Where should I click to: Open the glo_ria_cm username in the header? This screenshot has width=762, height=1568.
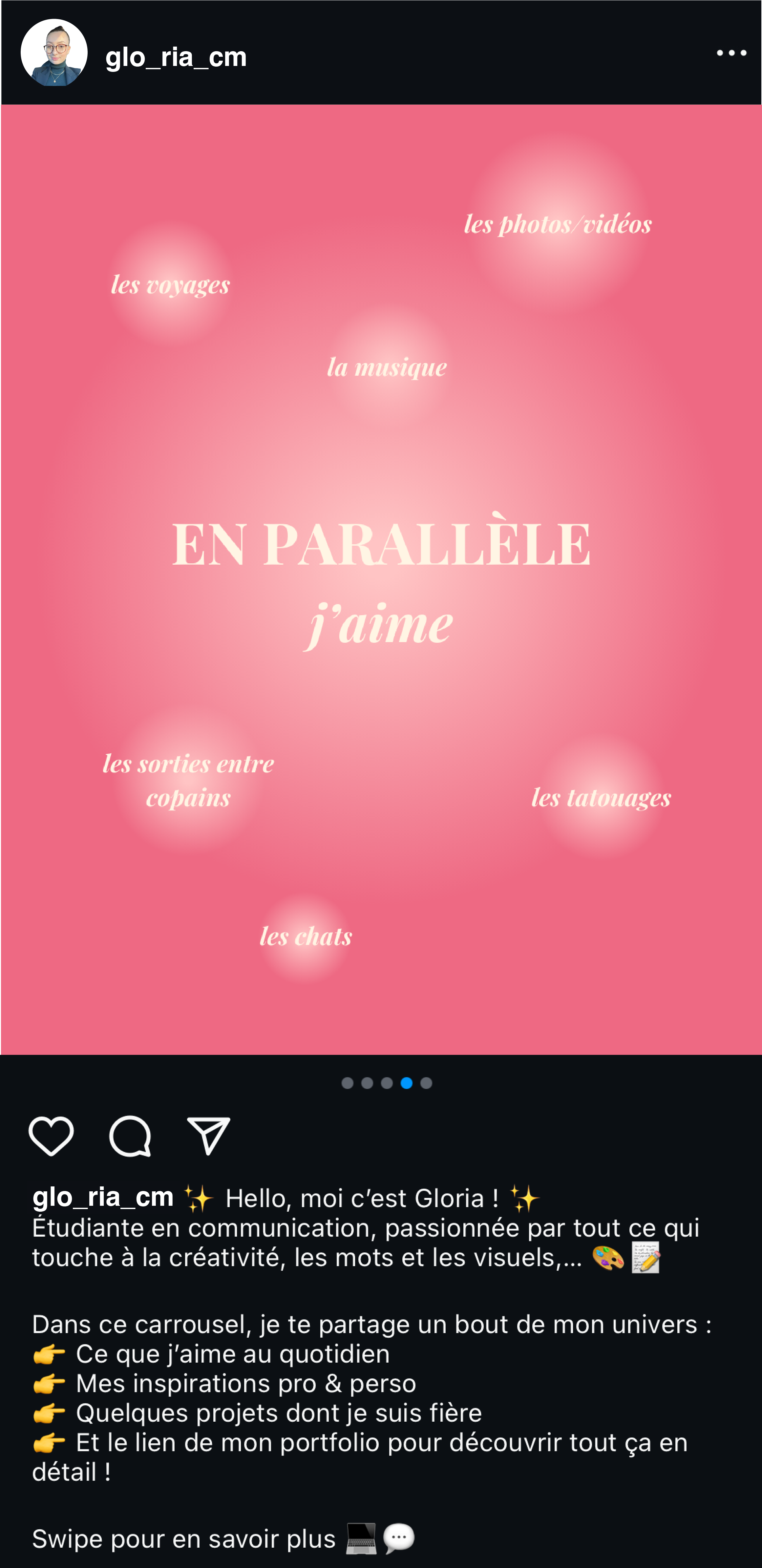[x=176, y=57]
